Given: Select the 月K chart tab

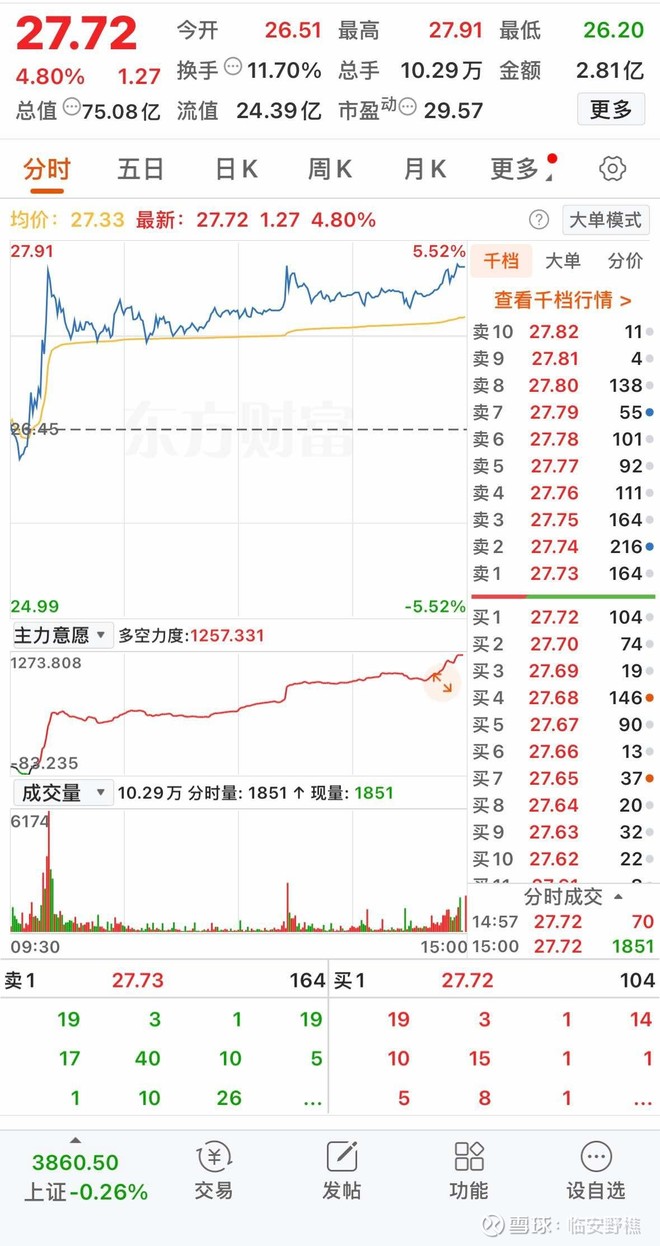Looking at the screenshot, I should click(424, 169).
